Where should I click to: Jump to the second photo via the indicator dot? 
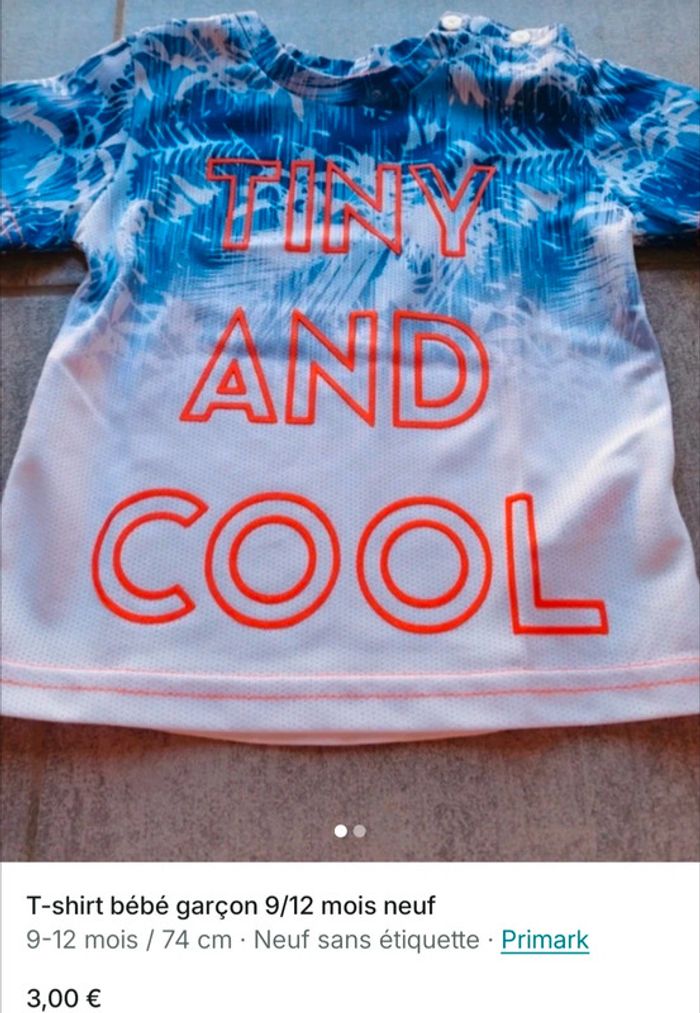tap(360, 830)
